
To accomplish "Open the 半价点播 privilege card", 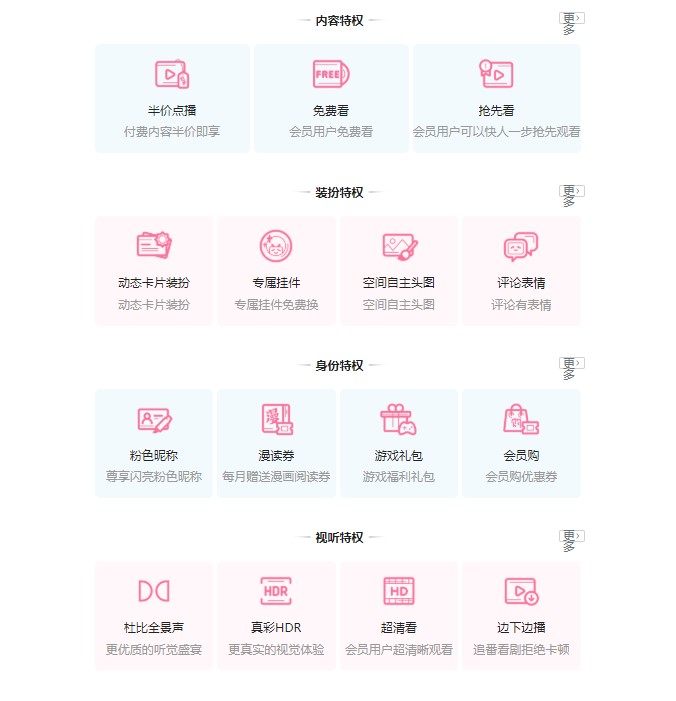I will (x=172, y=98).
